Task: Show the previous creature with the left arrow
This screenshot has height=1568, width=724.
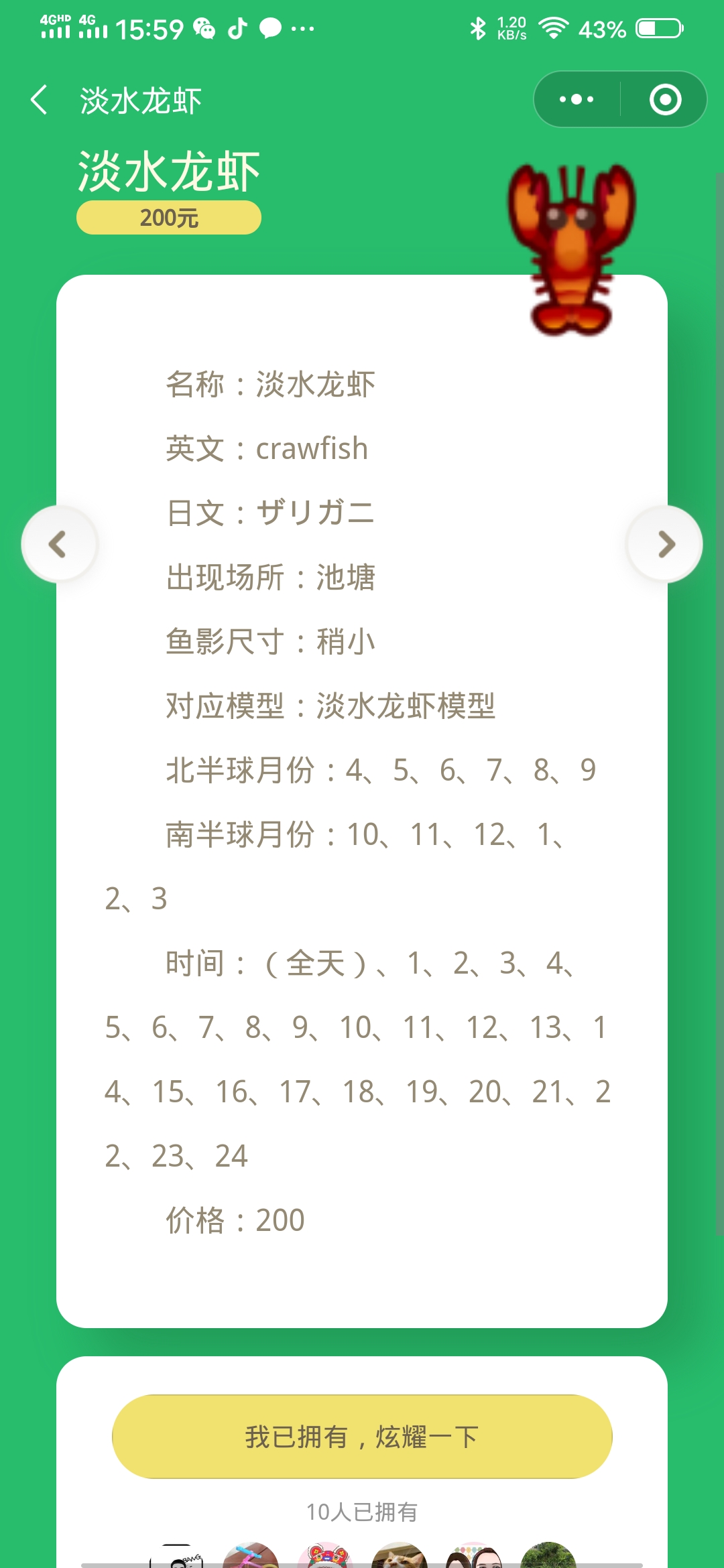Action: point(59,543)
